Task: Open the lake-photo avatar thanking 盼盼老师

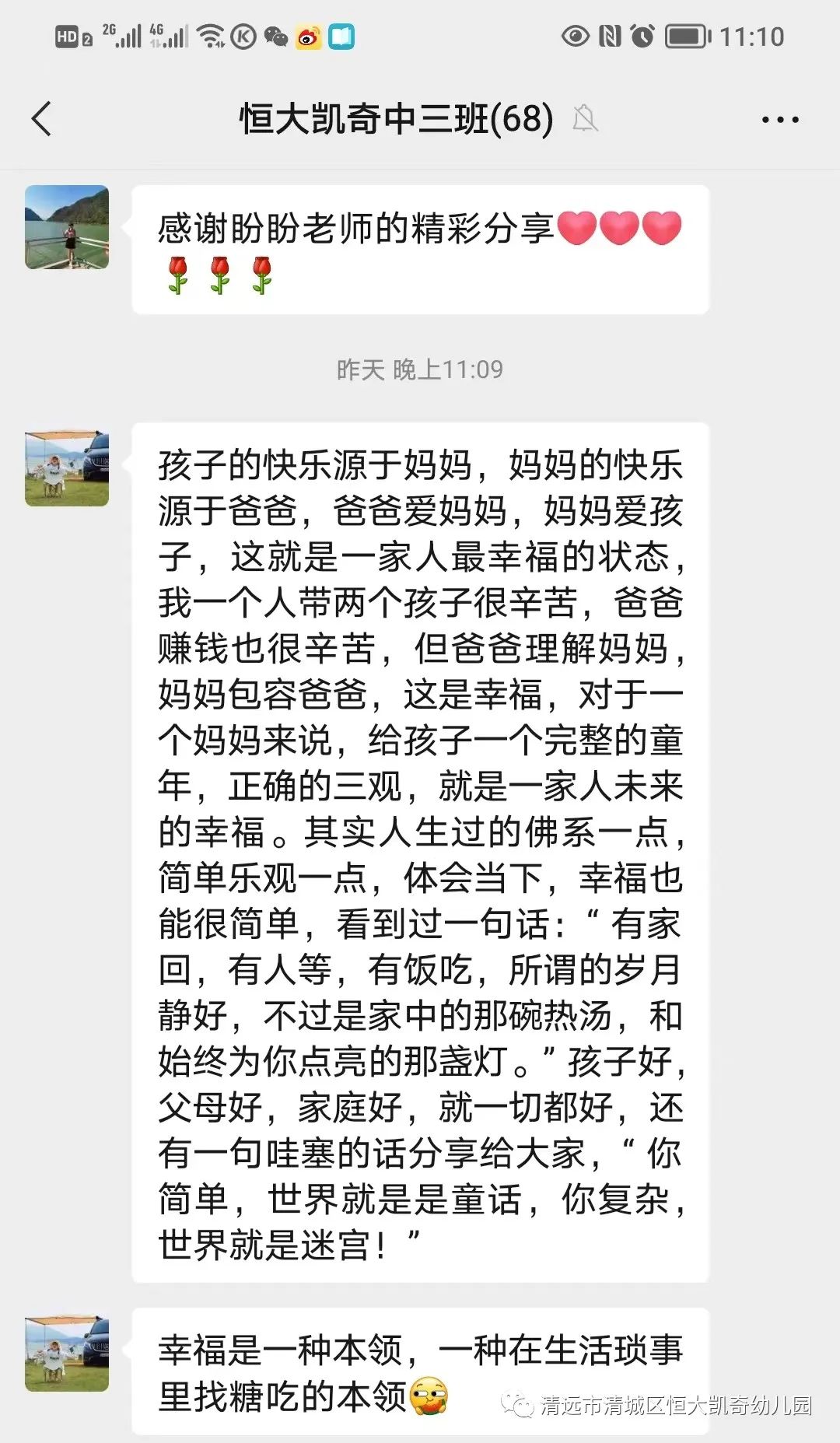Action: point(67,227)
